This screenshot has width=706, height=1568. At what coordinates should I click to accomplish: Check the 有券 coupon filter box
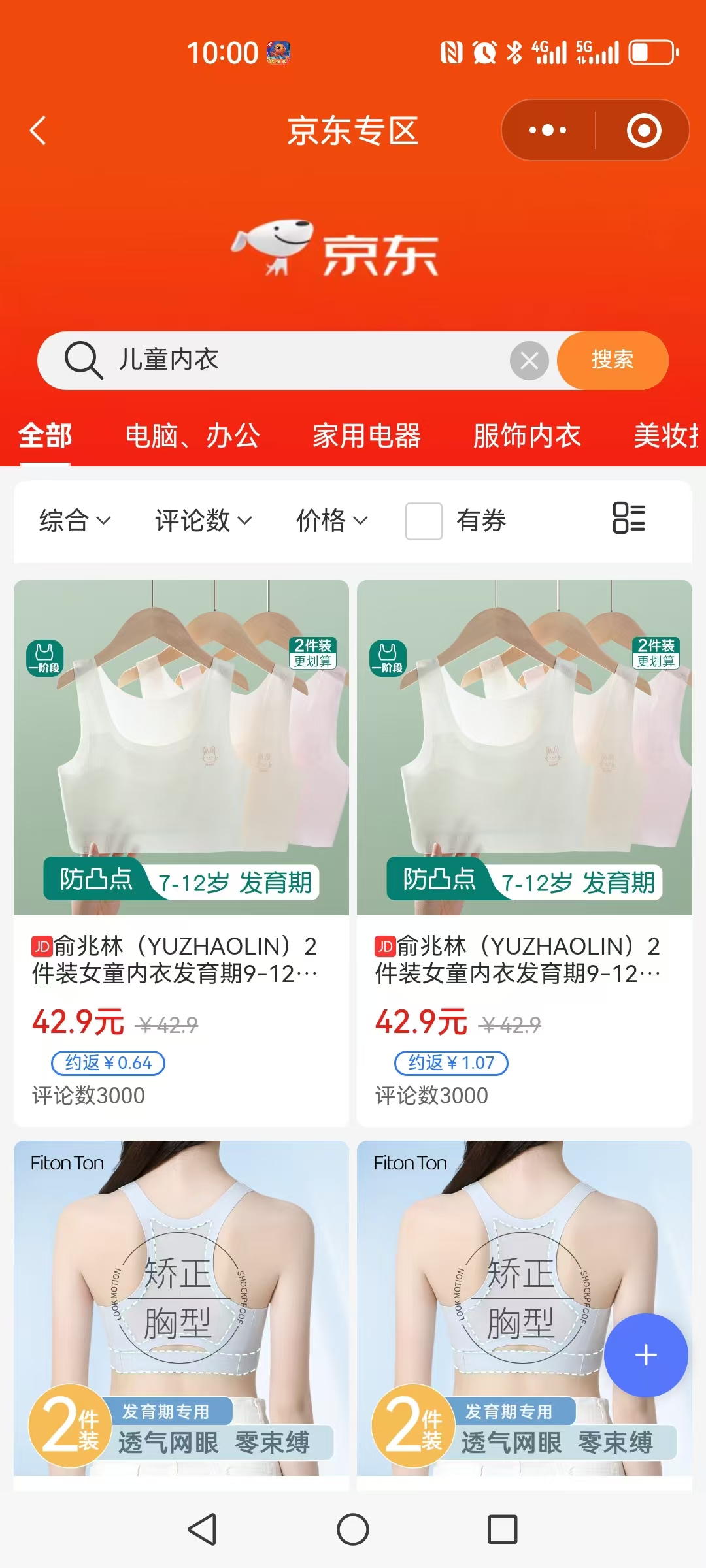[x=424, y=521]
